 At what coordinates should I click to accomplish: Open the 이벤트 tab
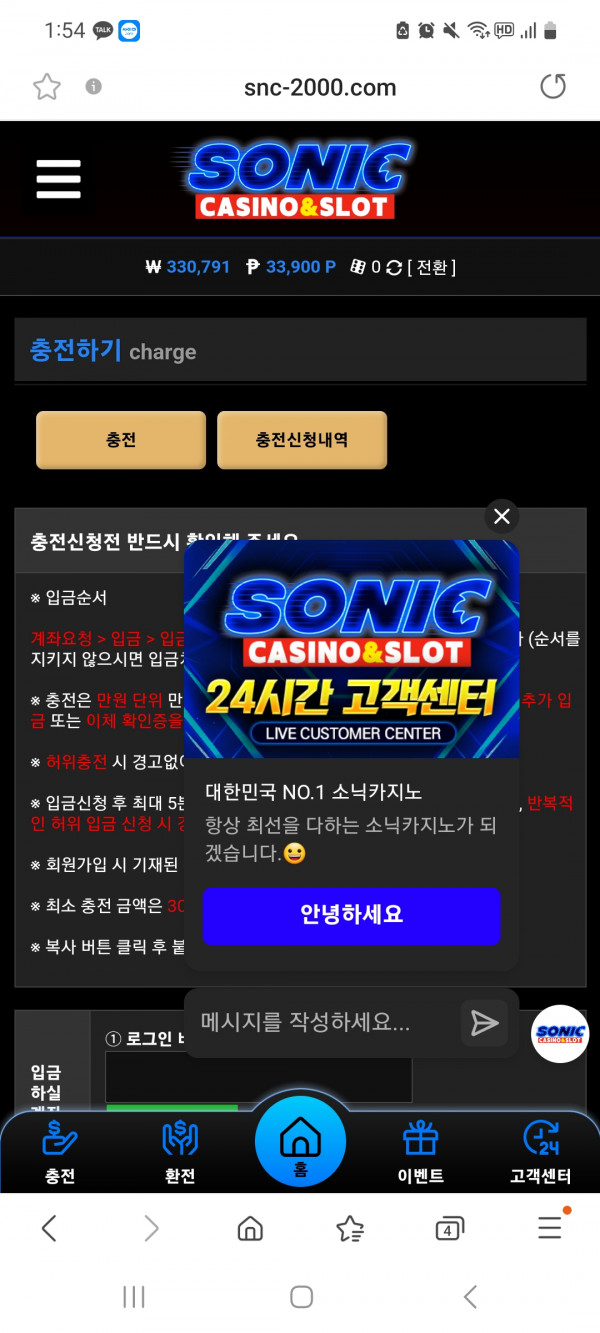click(x=420, y=1152)
